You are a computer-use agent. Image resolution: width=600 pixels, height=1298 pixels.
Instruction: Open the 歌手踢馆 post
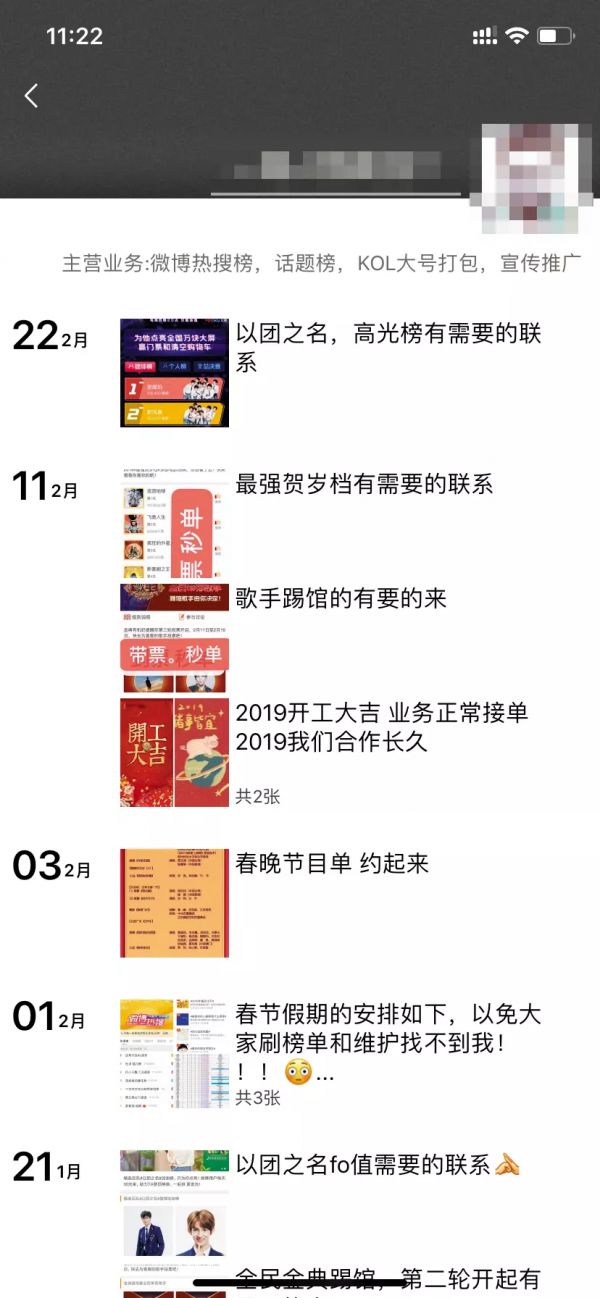(x=340, y=599)
